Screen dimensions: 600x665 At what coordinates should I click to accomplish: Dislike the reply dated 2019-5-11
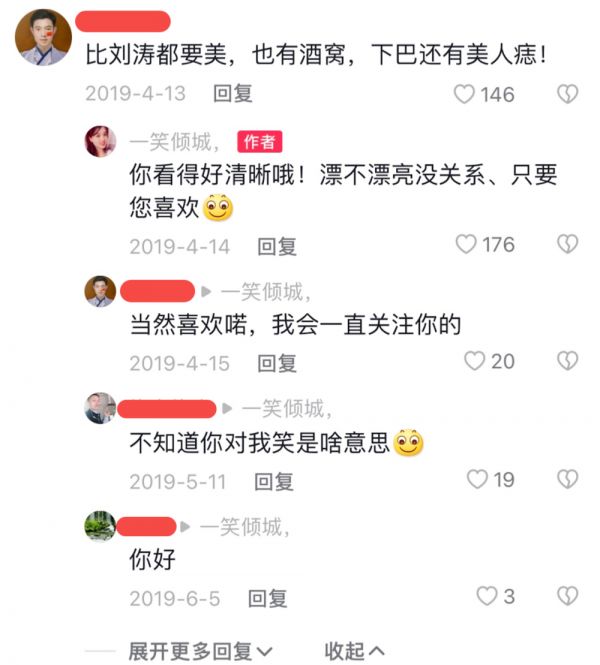pyautogui.click(x=567, y=480)
